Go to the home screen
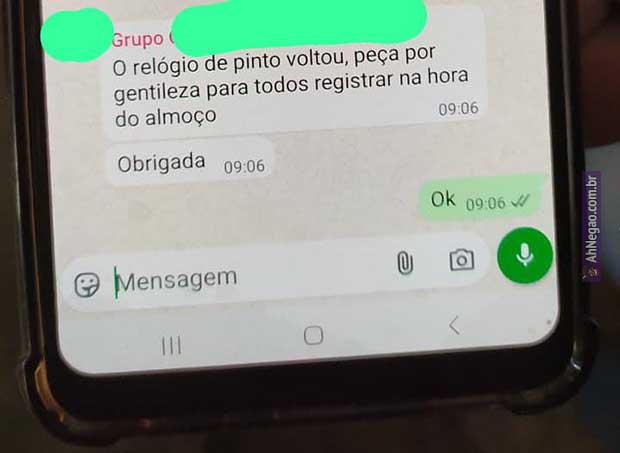Screen dimensions: 620x453 point(313,336)
